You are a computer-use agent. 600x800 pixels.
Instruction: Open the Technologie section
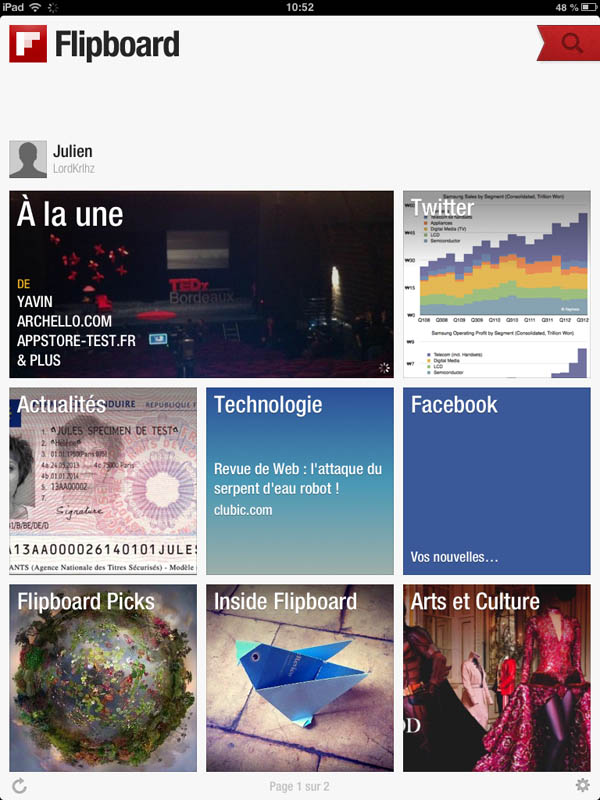[x=299, y=482]
